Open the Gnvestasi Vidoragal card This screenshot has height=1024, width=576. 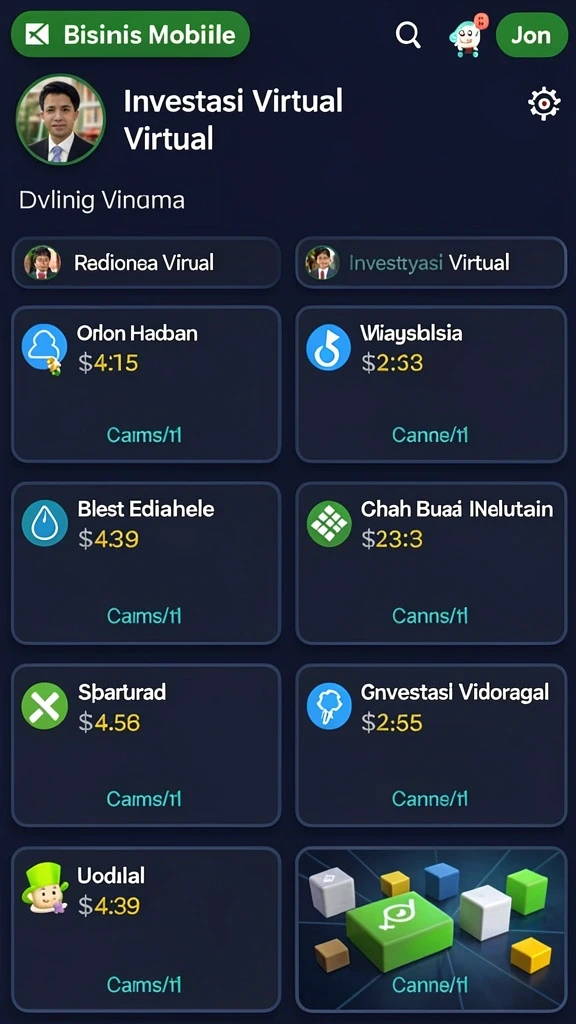[431, 745]
